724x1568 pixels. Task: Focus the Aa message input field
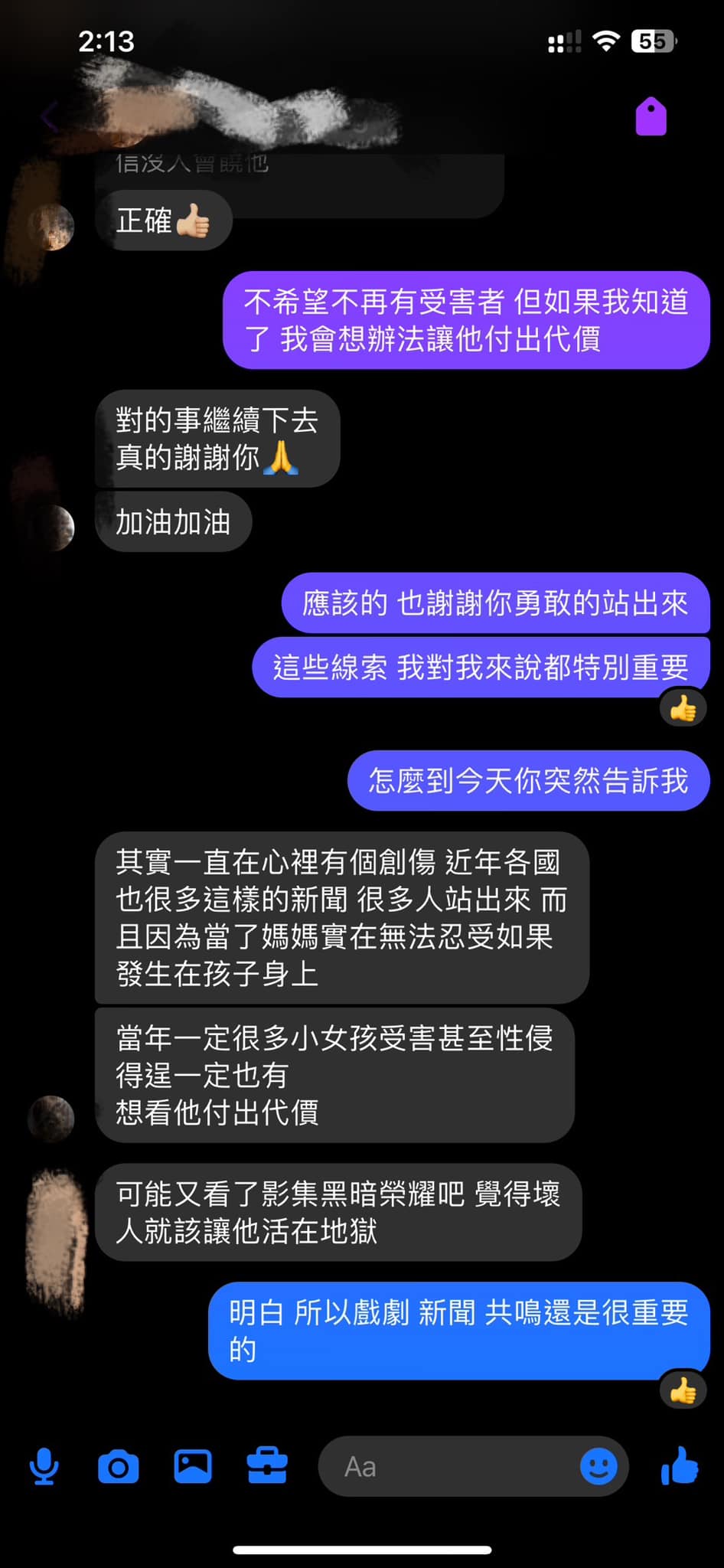[452, 1466]
